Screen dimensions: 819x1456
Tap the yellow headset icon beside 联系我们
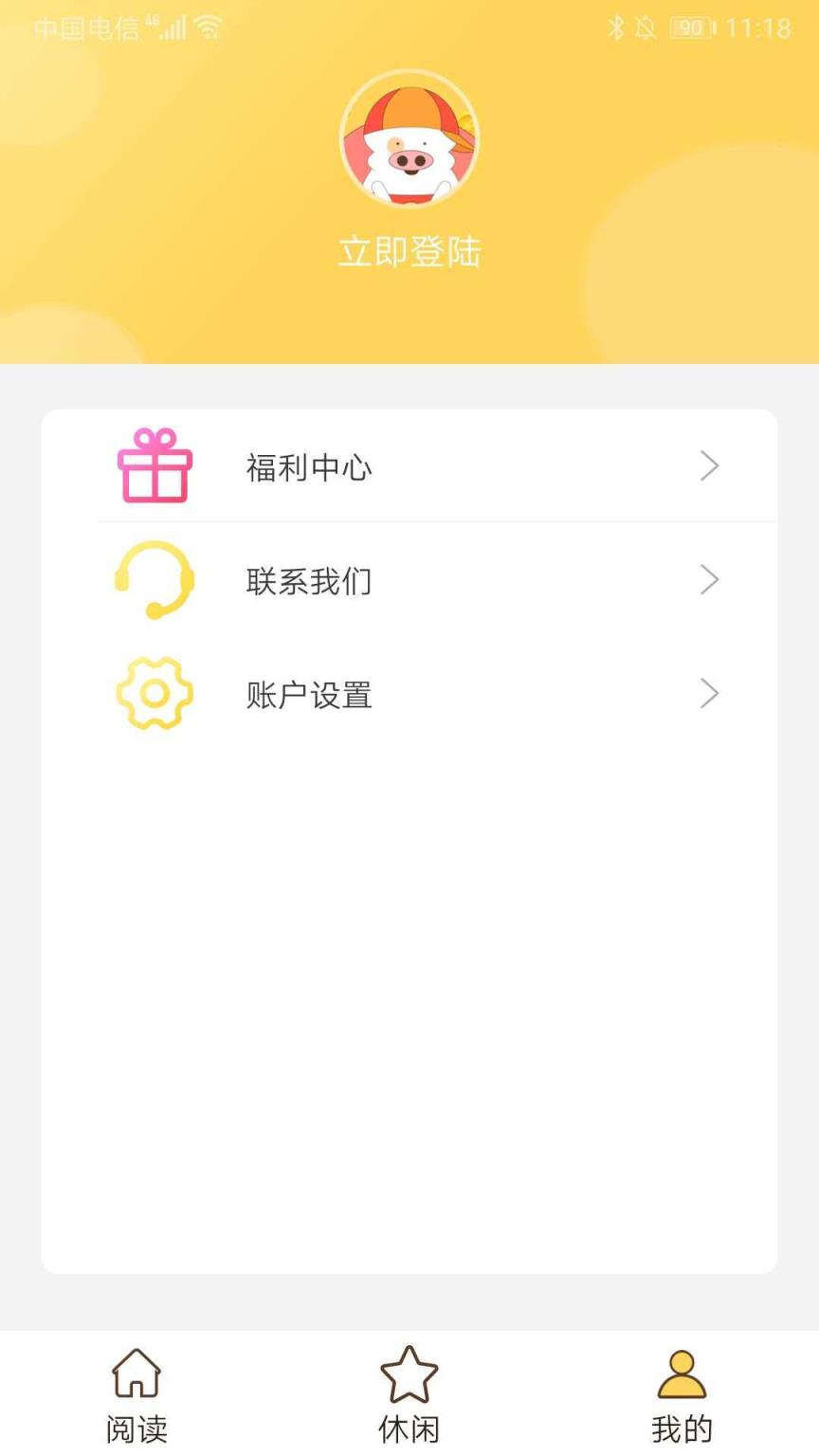(155, 580)
